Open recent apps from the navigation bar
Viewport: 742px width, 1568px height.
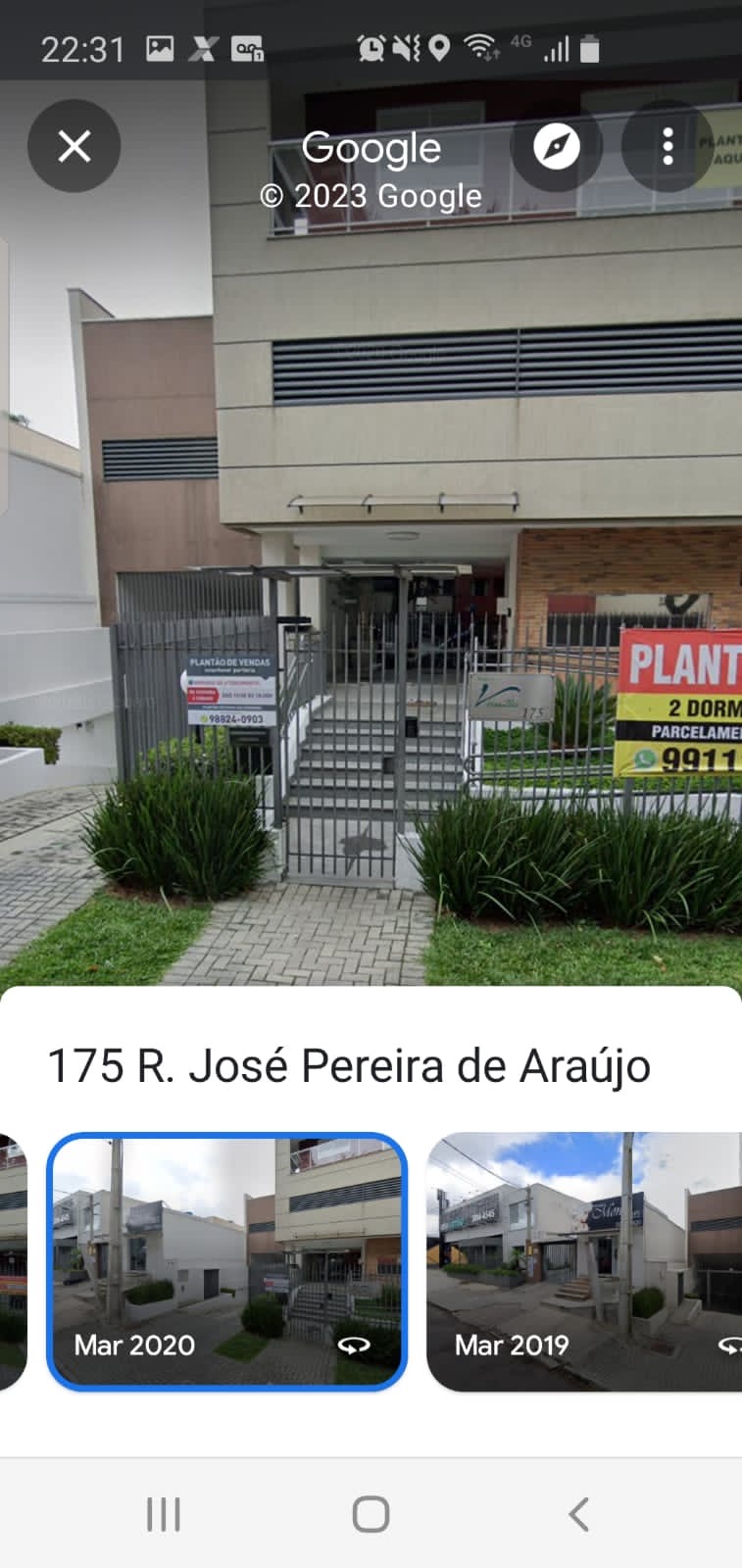point(163,1514)
